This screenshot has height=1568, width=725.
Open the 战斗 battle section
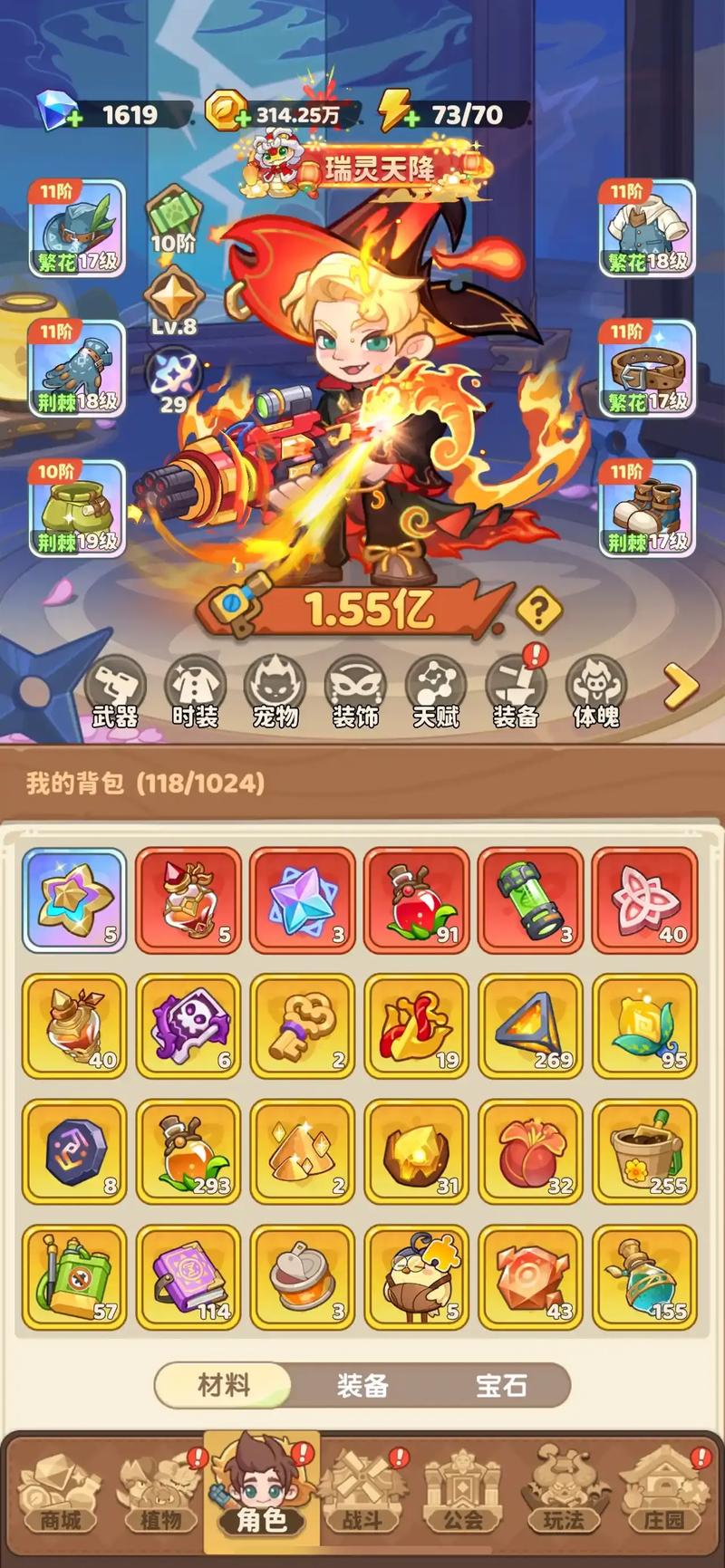[x=362, y=1493]
